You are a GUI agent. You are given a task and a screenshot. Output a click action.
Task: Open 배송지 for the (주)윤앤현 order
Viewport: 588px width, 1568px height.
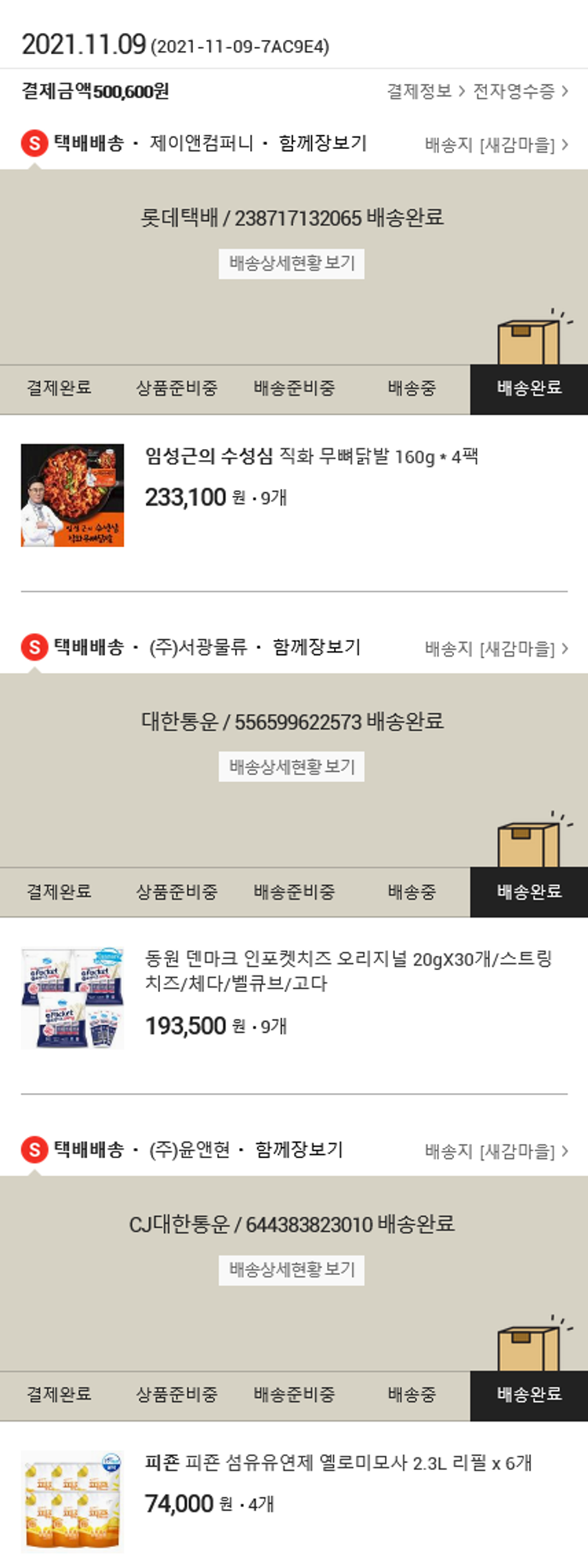tap(496, 1151)
